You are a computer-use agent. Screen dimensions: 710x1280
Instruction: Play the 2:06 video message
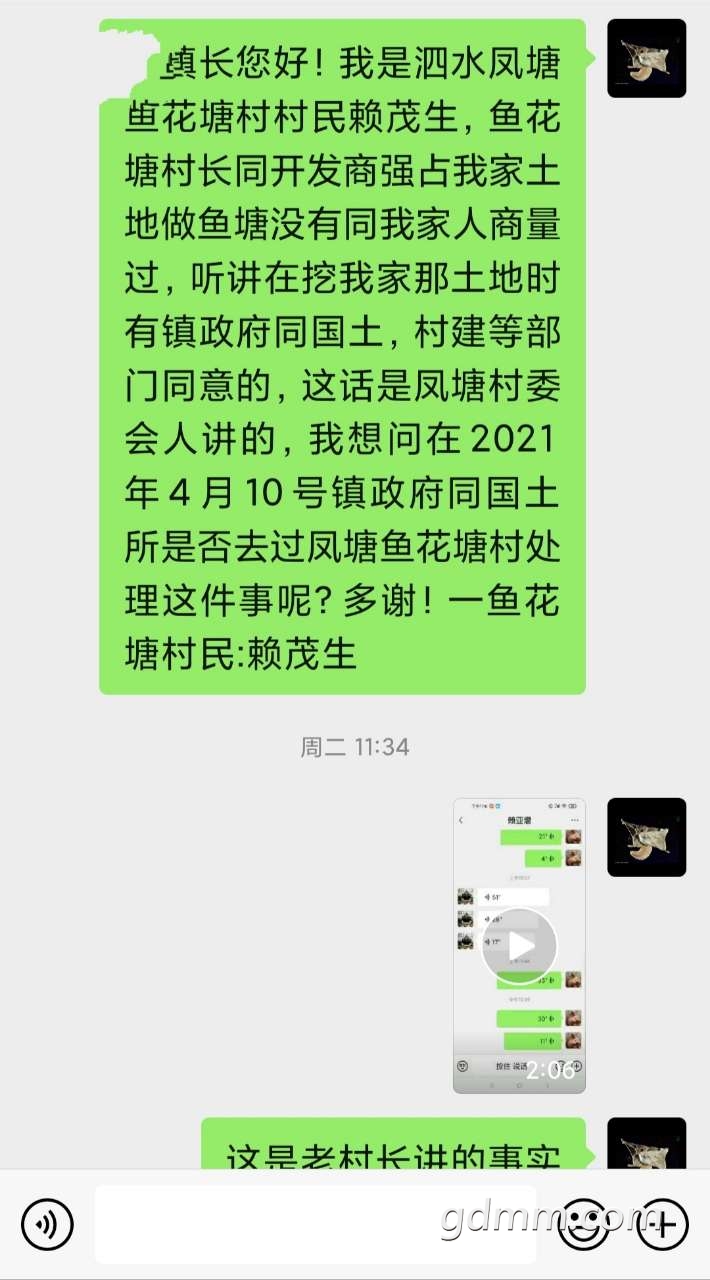519,945
